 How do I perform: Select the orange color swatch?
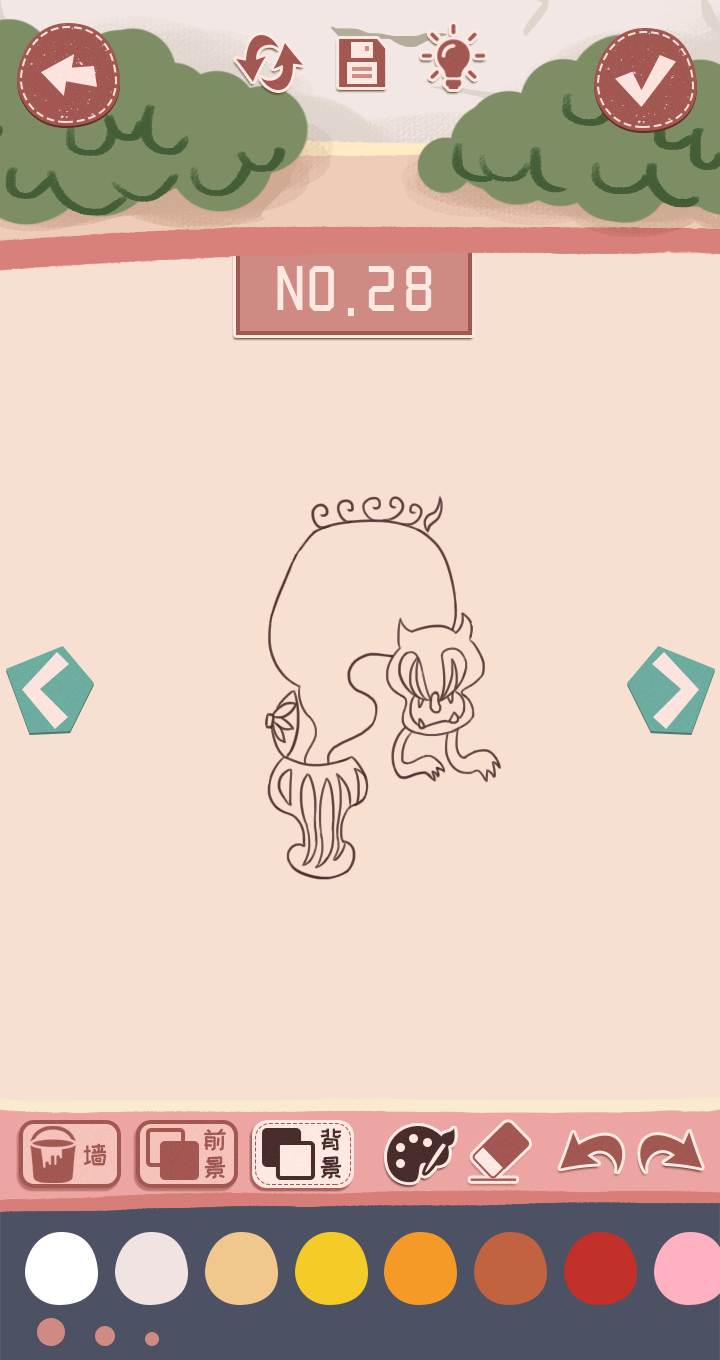[421, 1268]
